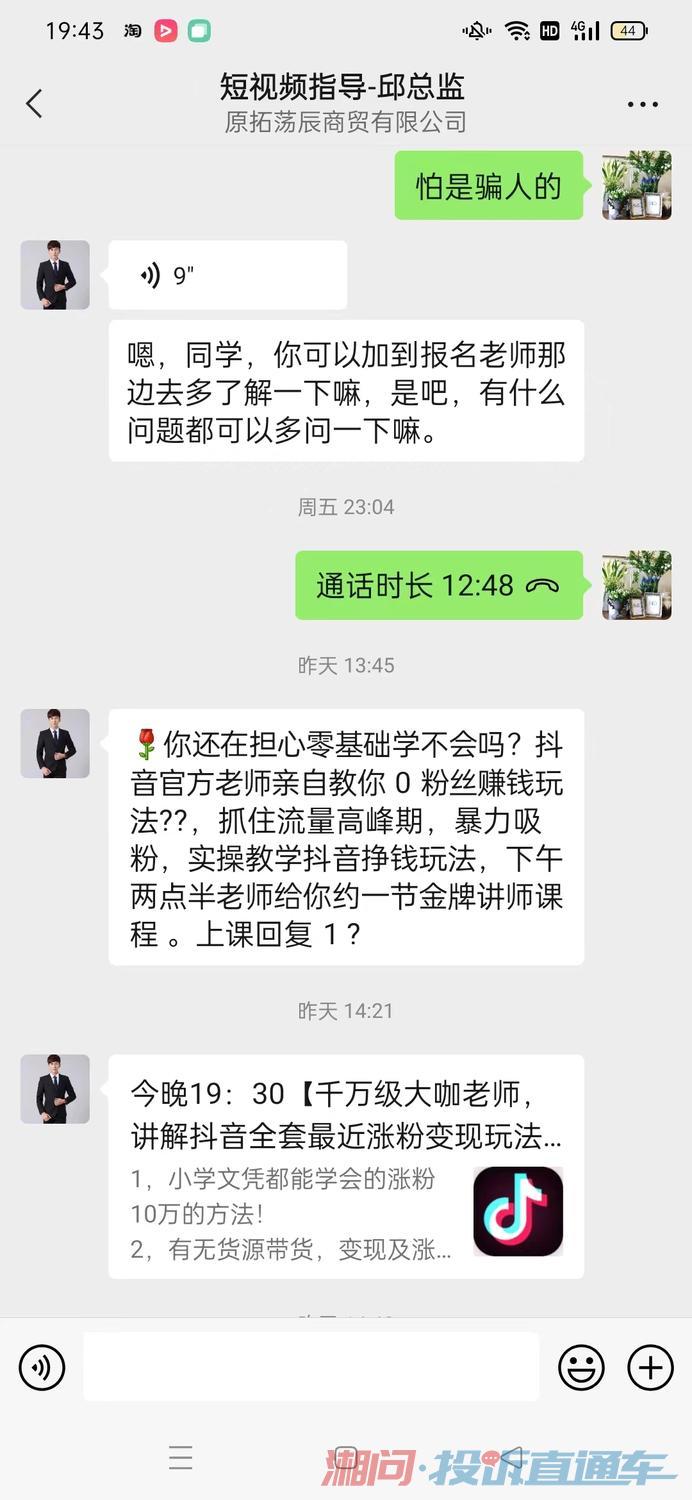692x1500 pixels.
Task: Play the 9-second voice message
Action: click(x=228, y=275)
